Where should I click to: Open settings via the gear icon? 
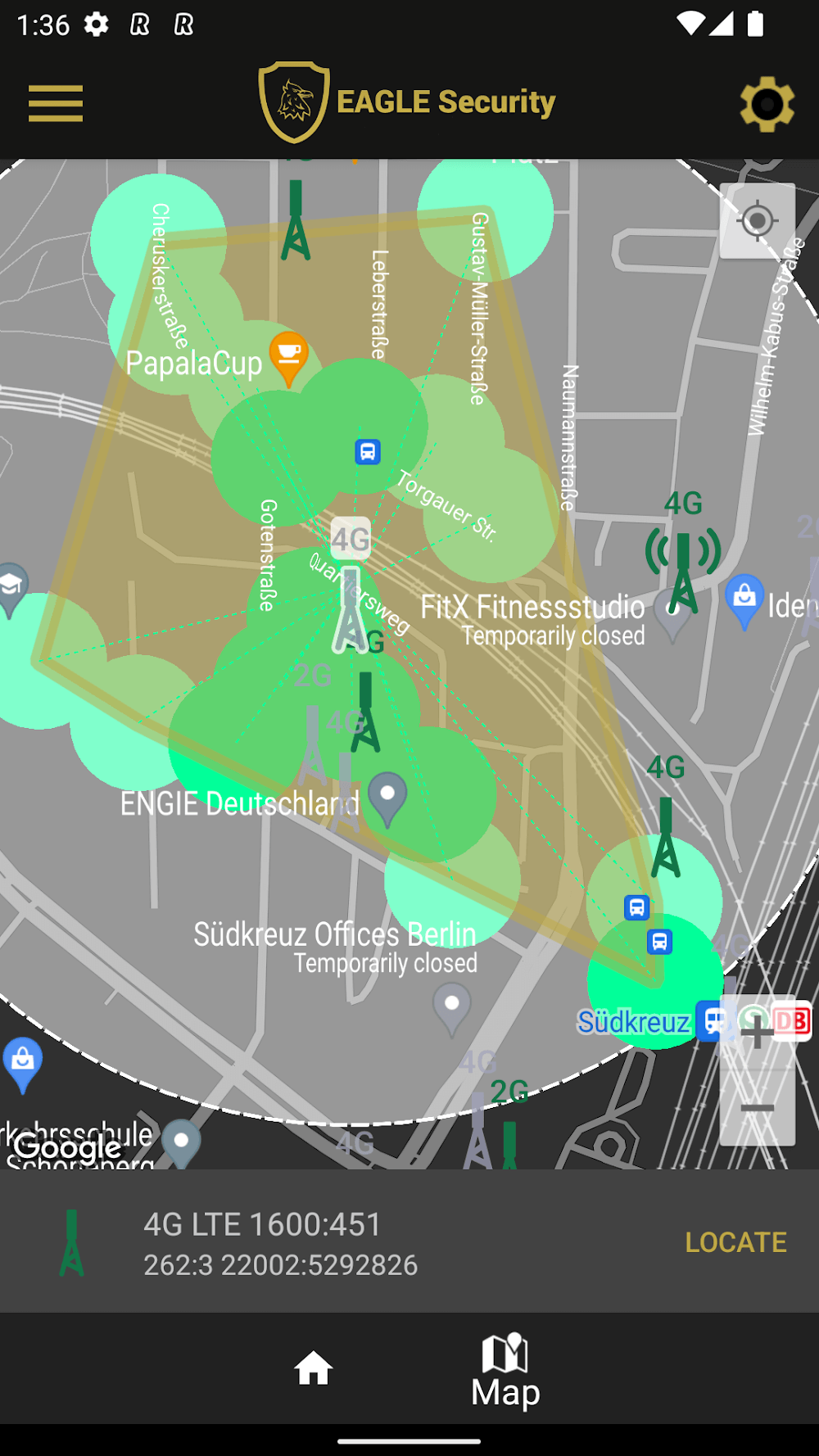(x=767, y=104)
